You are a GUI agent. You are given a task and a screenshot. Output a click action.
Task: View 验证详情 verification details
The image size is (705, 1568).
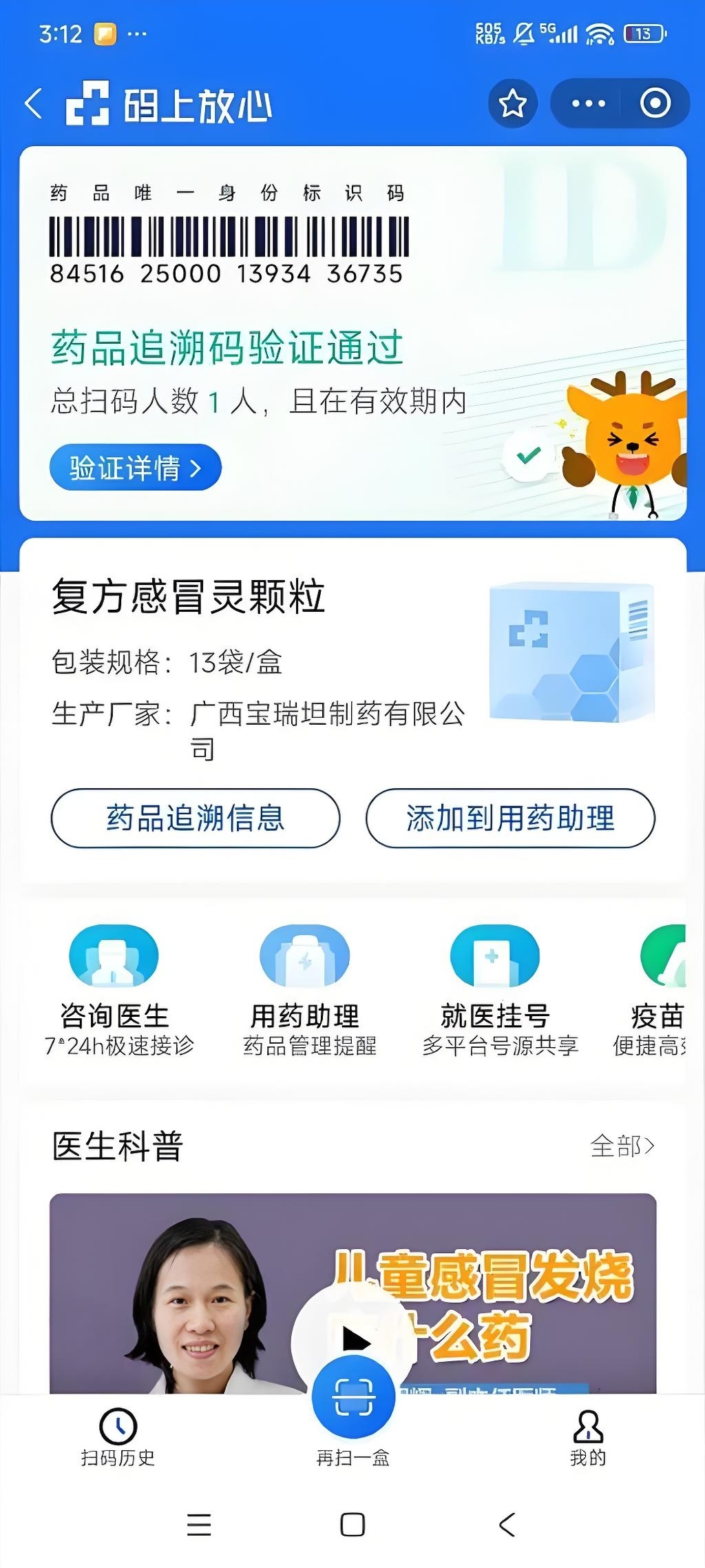tap(136, 468)
